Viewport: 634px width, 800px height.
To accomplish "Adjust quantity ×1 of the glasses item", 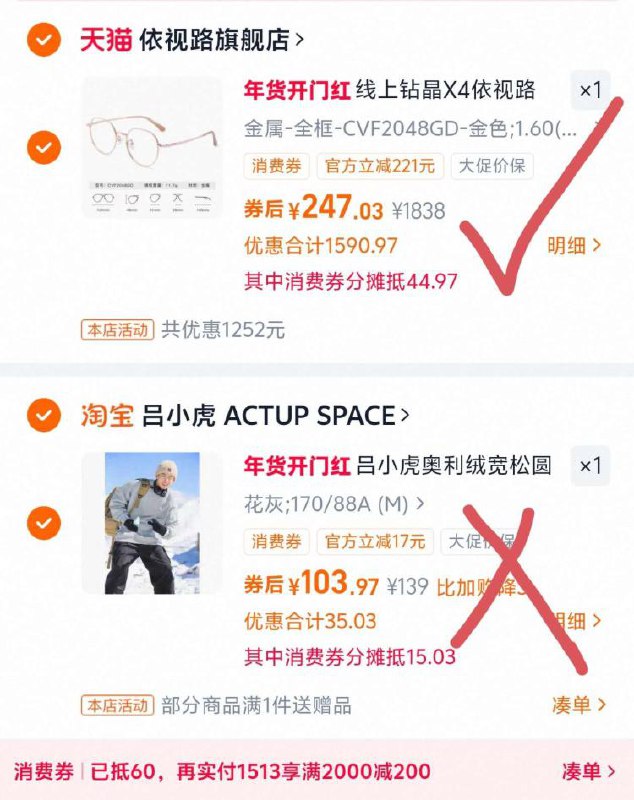I will (x=590, y=90).
